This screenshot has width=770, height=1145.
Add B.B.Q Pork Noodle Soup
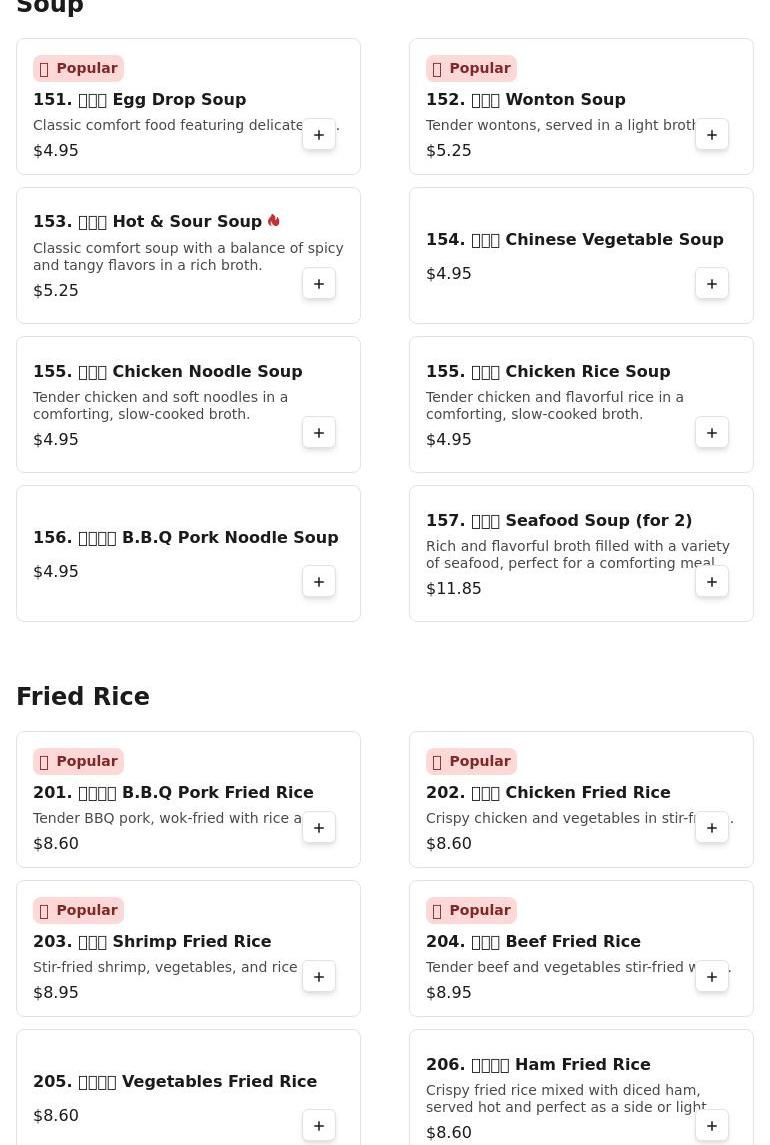[319, 582]
